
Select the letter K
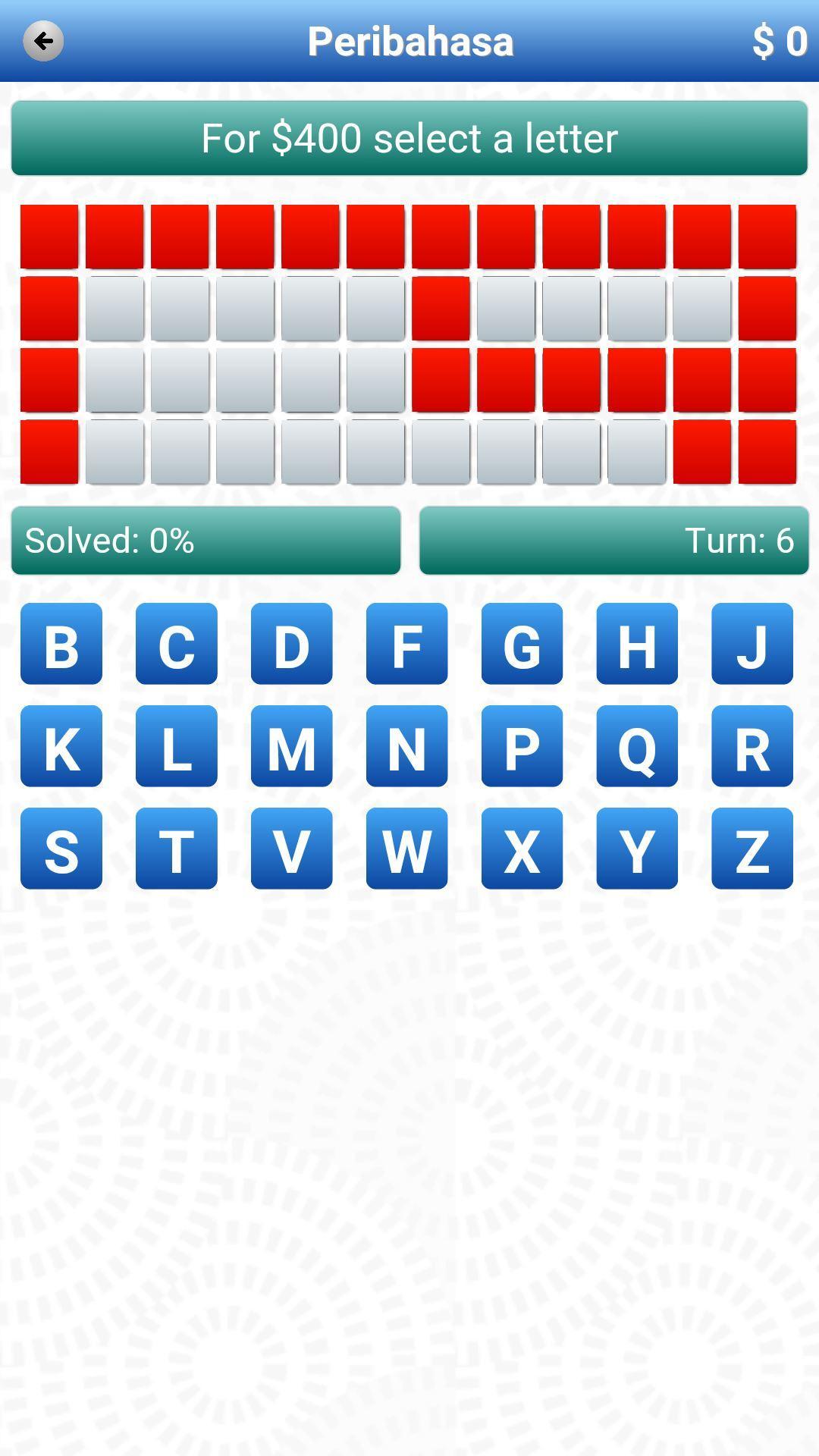61,746
